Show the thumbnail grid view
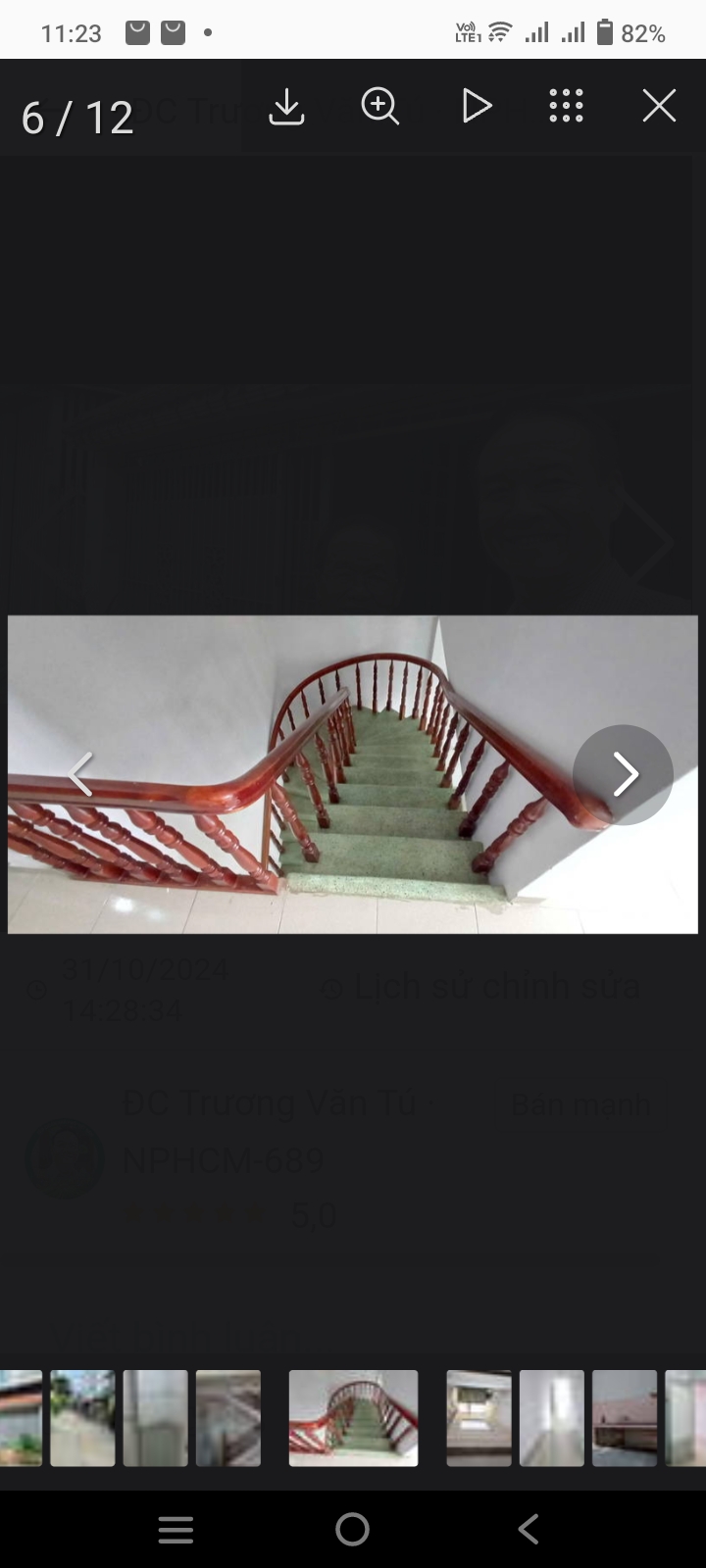706x1568 pixels. (566, 106)
